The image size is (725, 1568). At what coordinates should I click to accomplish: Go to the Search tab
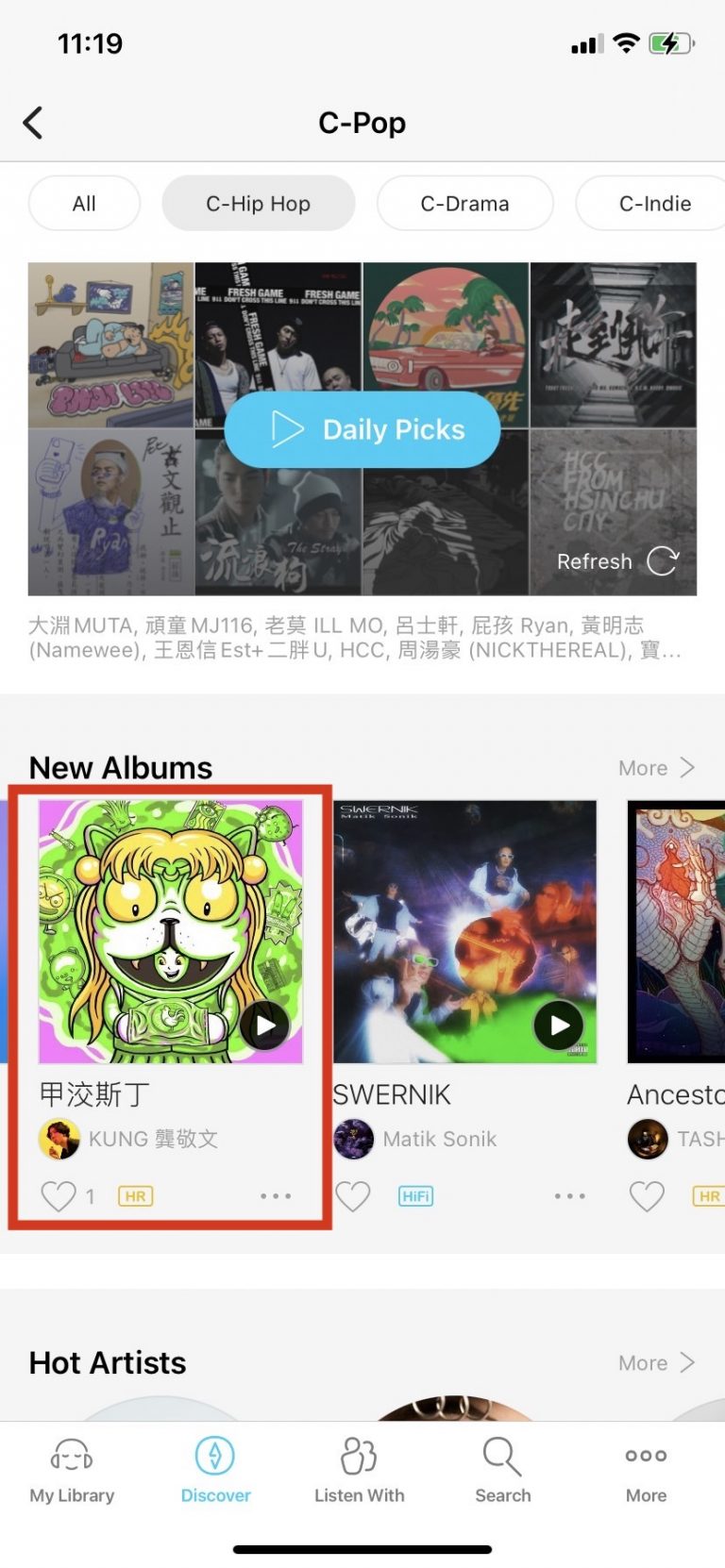point(502,1470)
